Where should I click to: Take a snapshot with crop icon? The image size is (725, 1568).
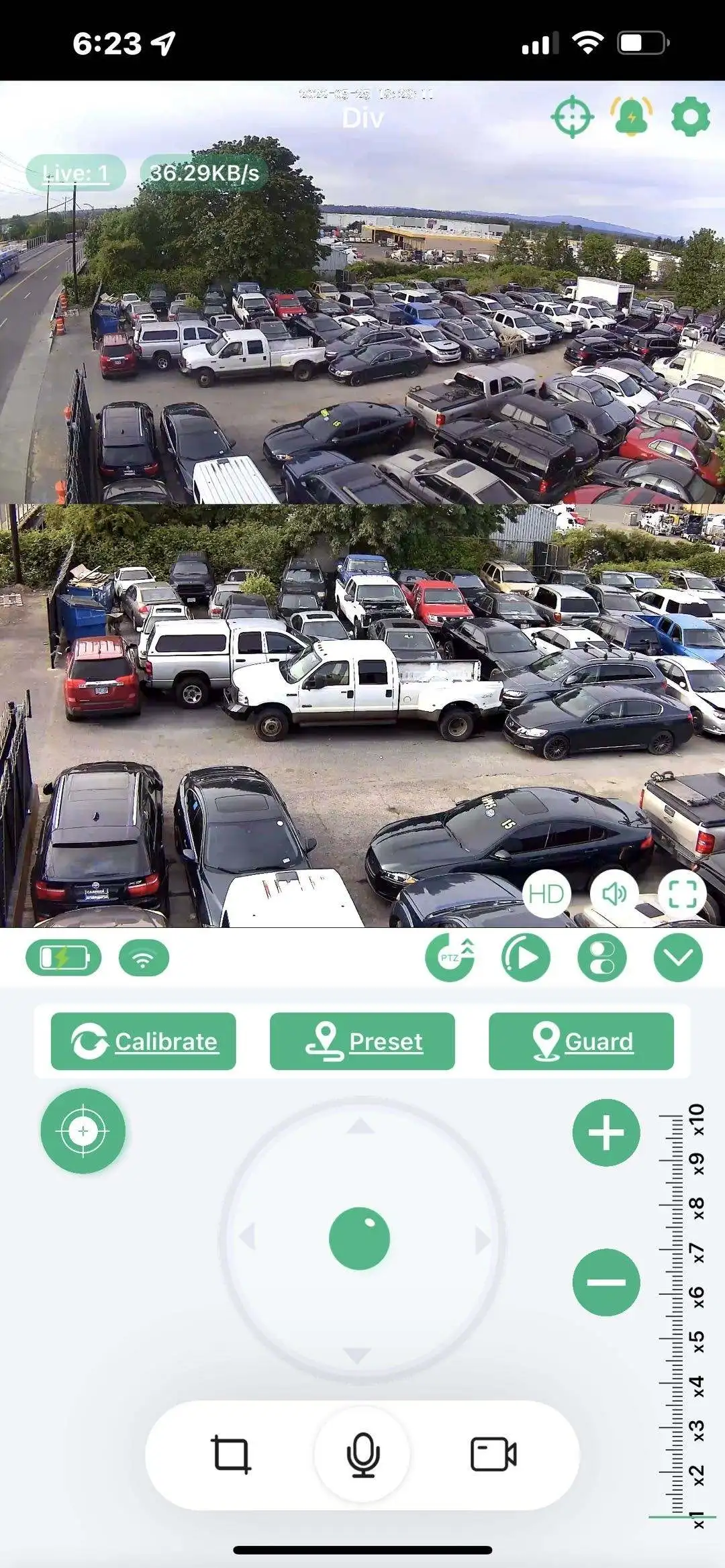(x=231, y=1455)
